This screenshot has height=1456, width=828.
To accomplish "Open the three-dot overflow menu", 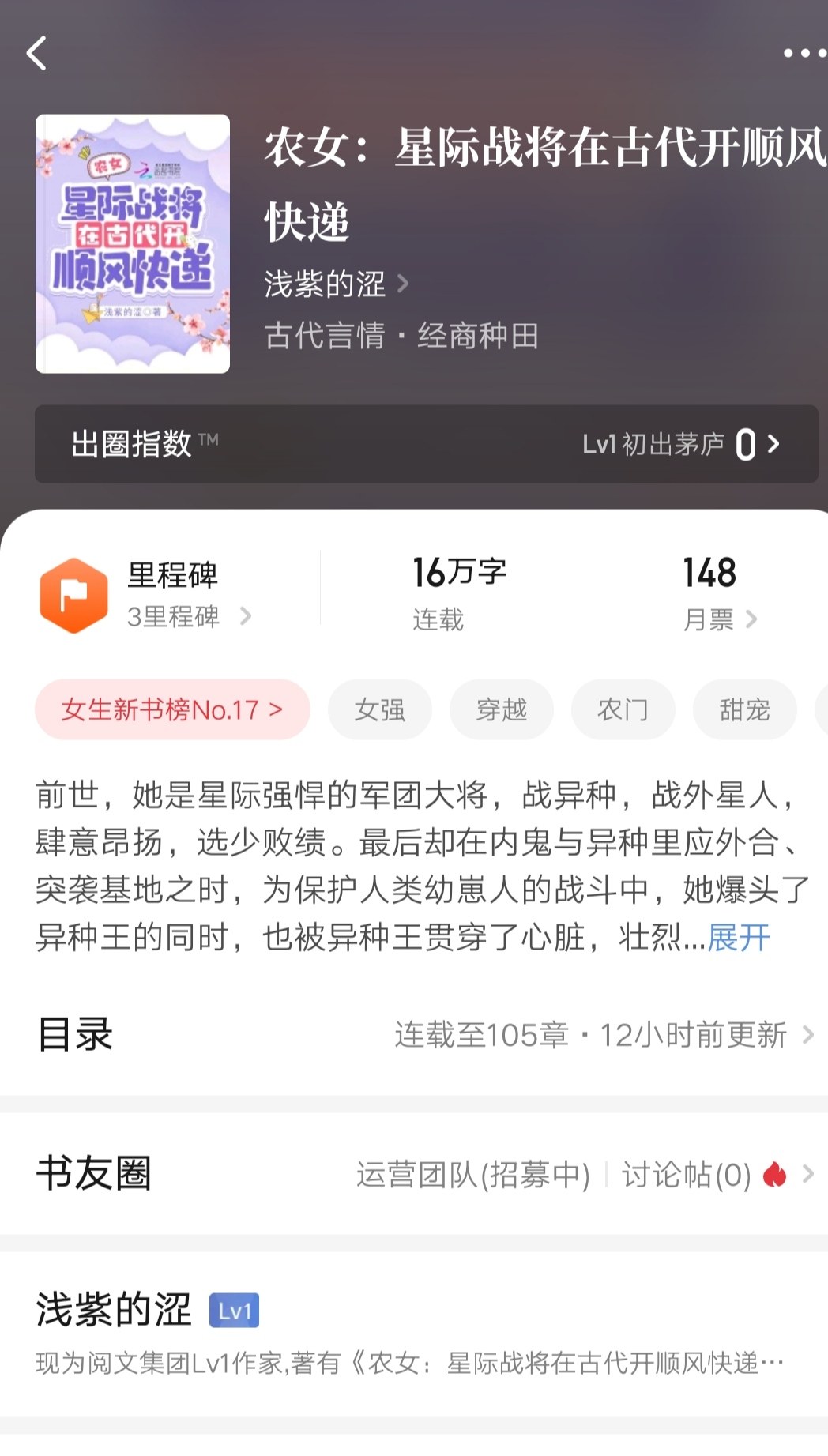I will click(x=804, y=54).
